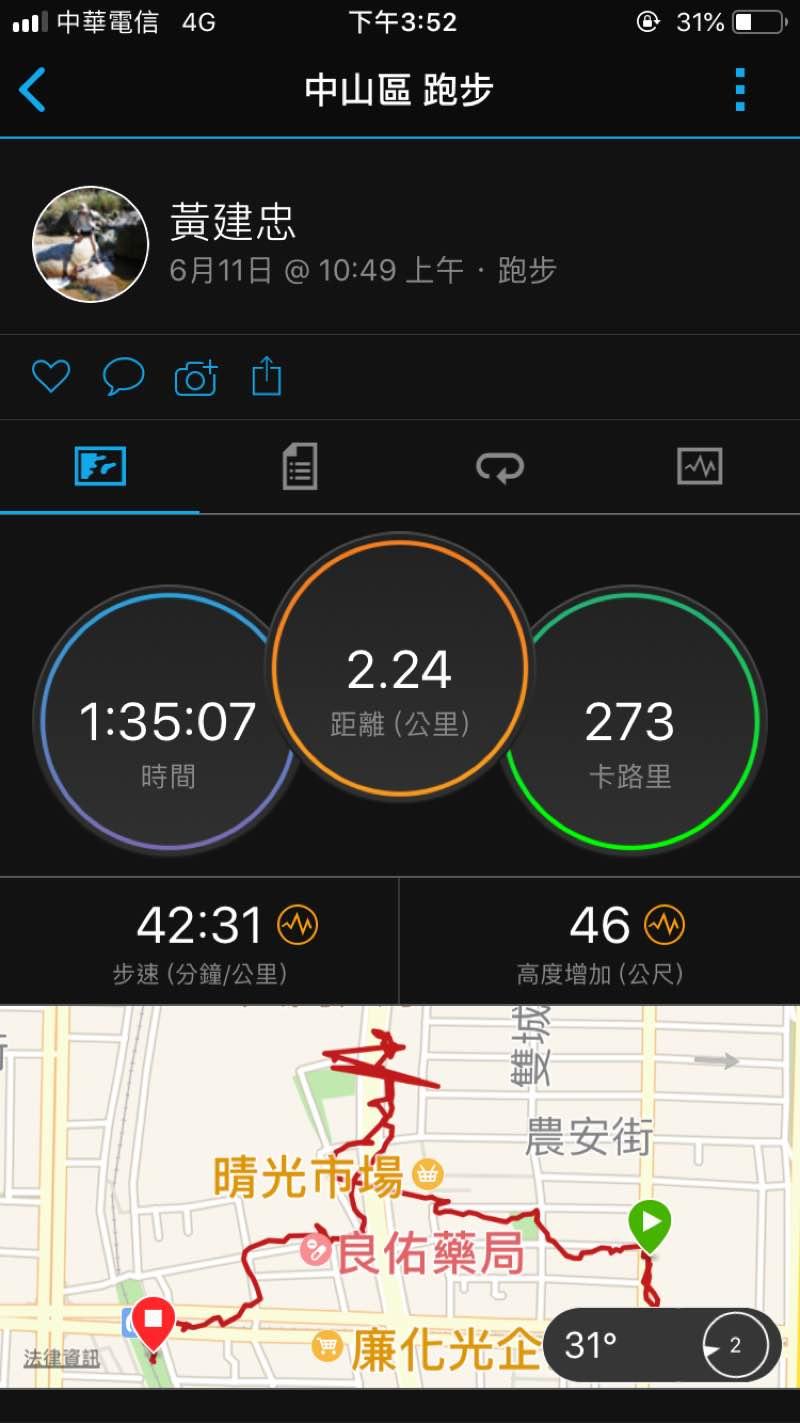
Task: Open elevation chart icon beside 46
Action: pyautogui.click(x=664, y=925)
